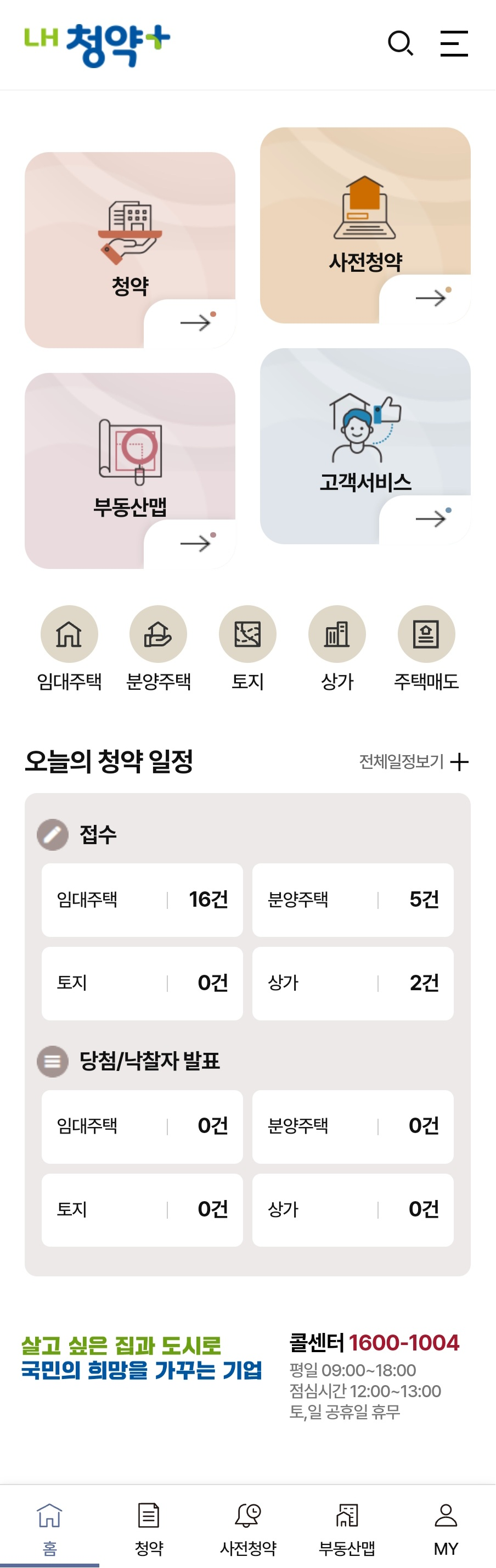Select the 임대주택 category icon
The width and height of the screenshot is (496, 1568).
(x=69, y=634)
